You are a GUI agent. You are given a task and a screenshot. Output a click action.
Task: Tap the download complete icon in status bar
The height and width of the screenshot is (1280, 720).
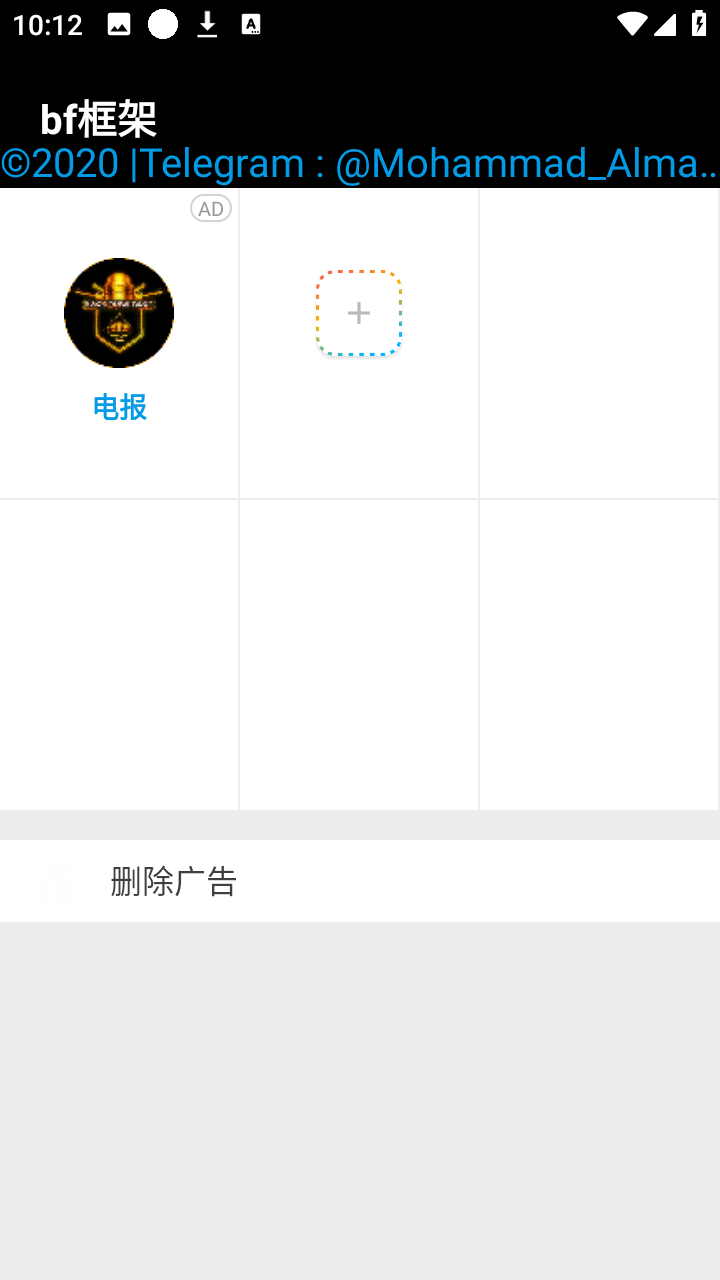[x=207, y=23]
